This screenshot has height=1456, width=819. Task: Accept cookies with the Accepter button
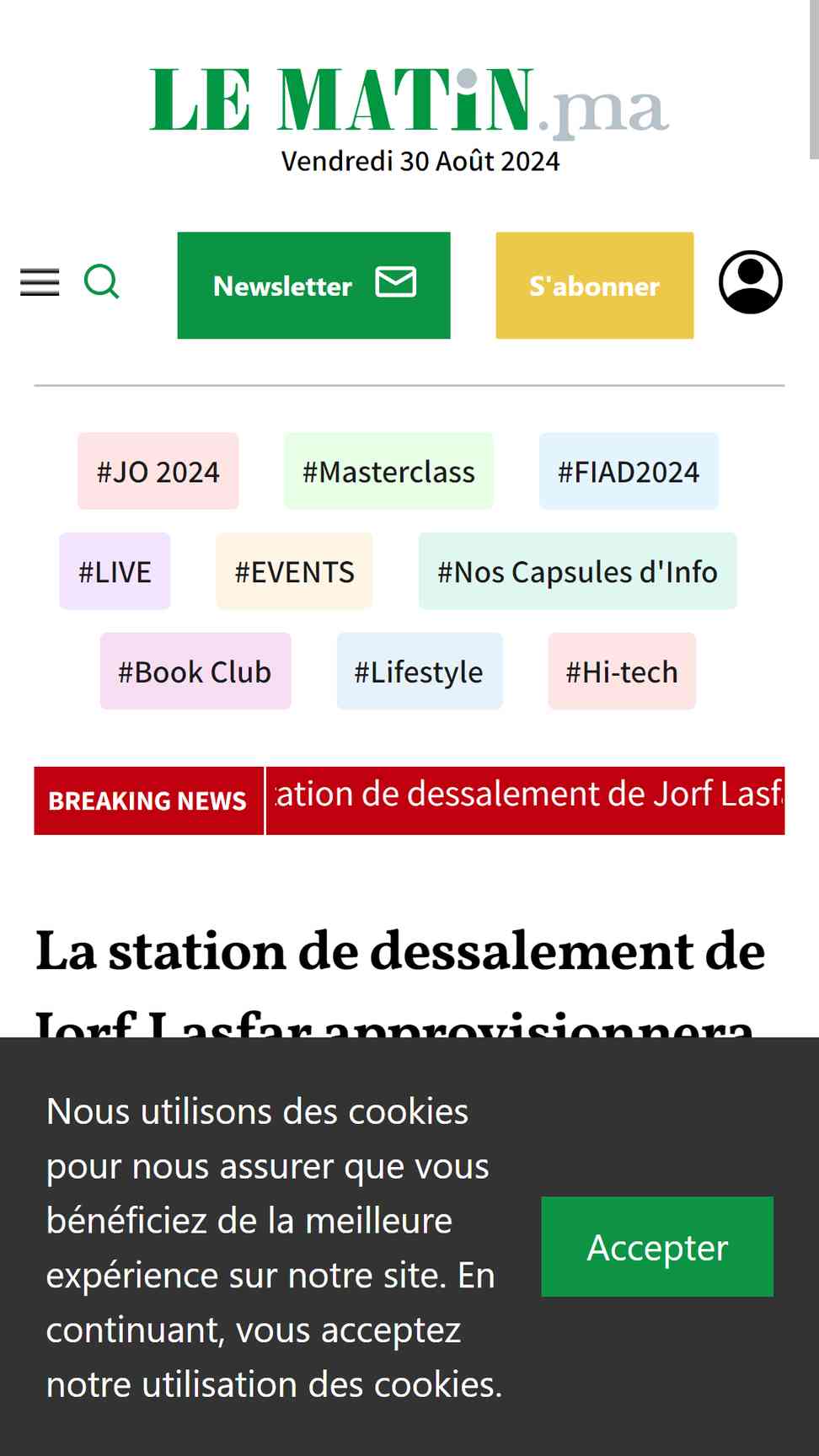pos(657,1247)
